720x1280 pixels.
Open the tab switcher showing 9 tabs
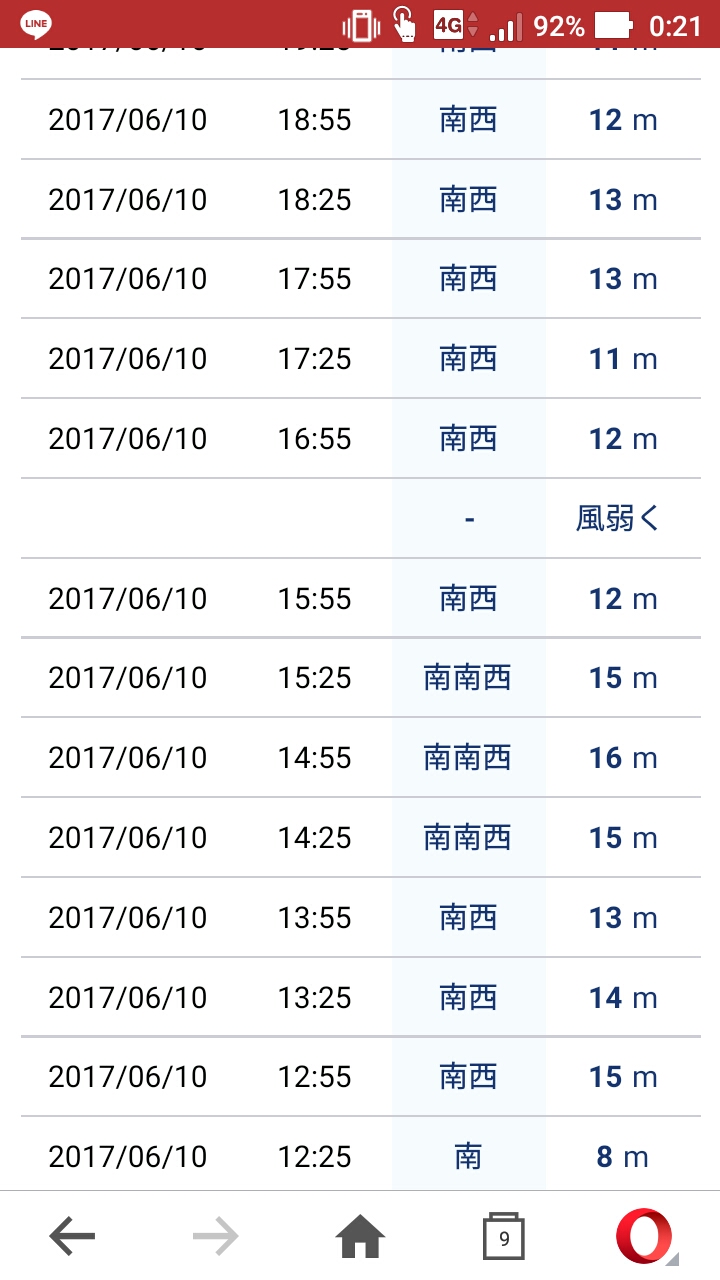click(504, 1237)
